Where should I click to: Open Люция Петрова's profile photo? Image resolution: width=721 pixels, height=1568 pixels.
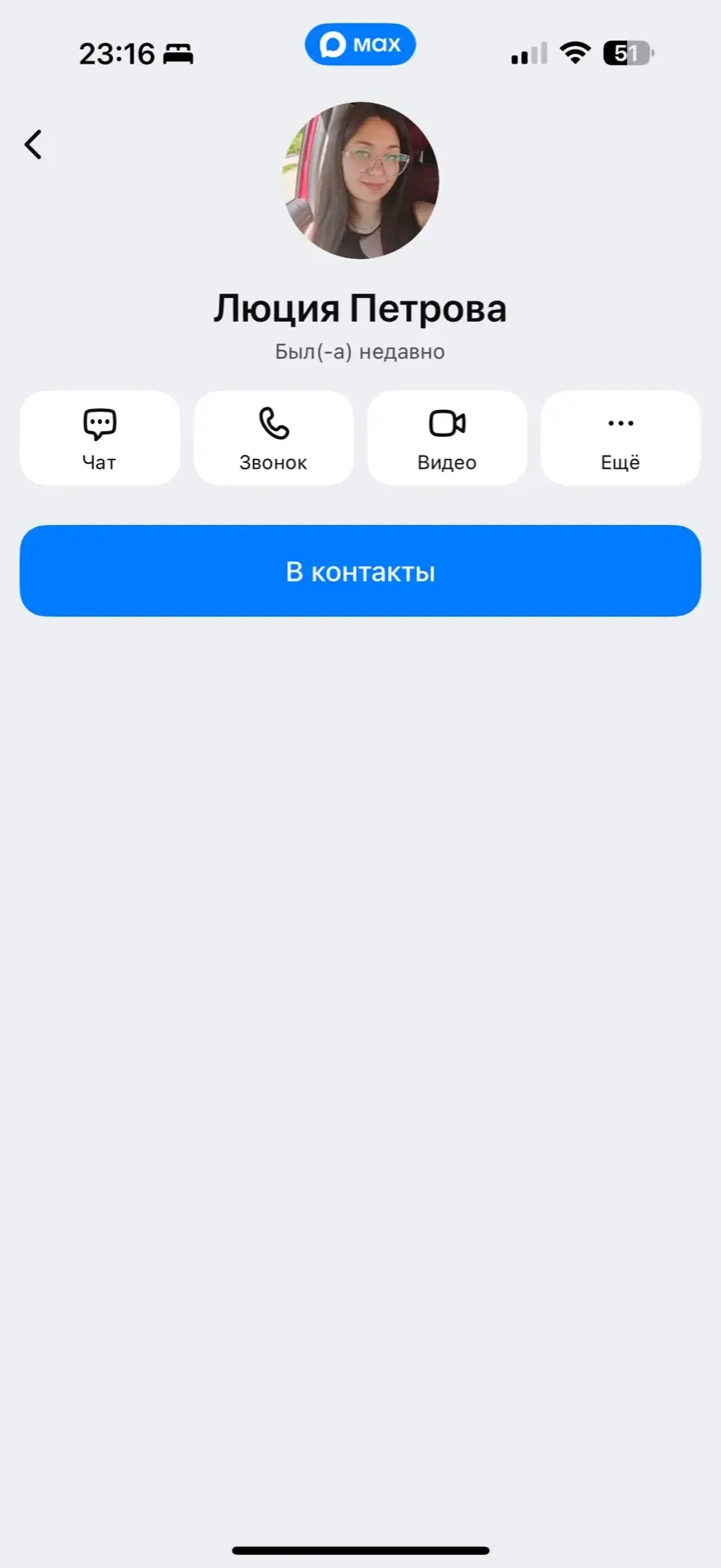click(360, 180)
